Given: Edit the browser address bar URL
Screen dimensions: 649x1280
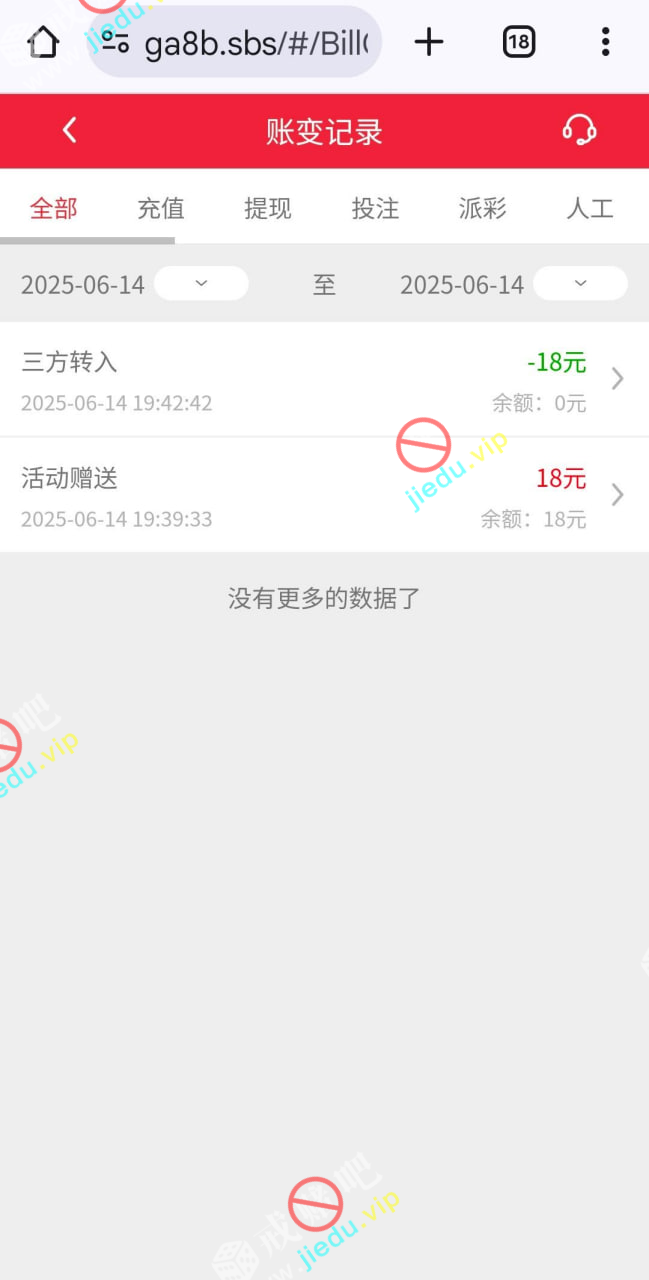Looking at the screenshot, I should tap(255, 43).
